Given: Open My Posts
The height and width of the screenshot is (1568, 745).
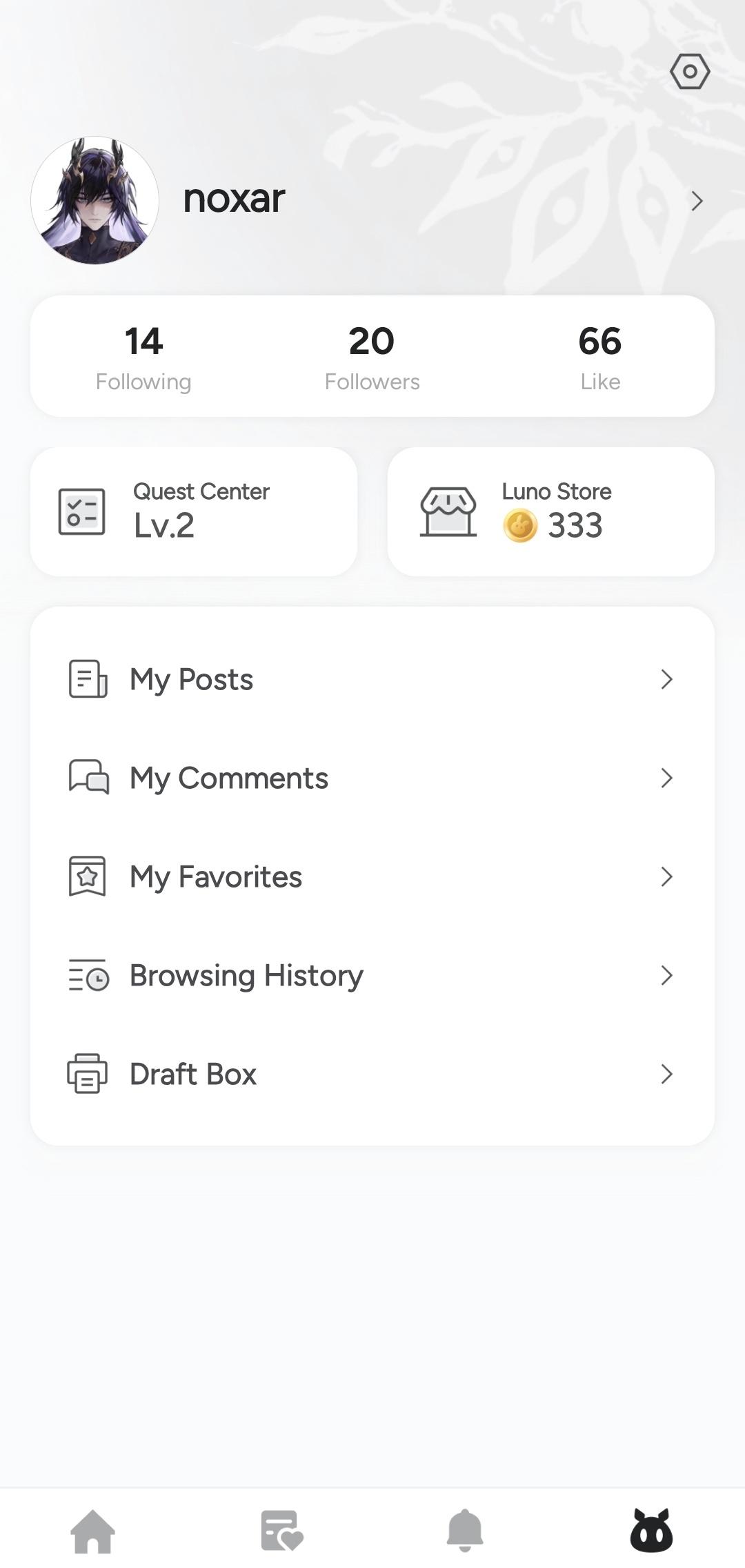Looking at the screenshot, I should click(372, 679).
